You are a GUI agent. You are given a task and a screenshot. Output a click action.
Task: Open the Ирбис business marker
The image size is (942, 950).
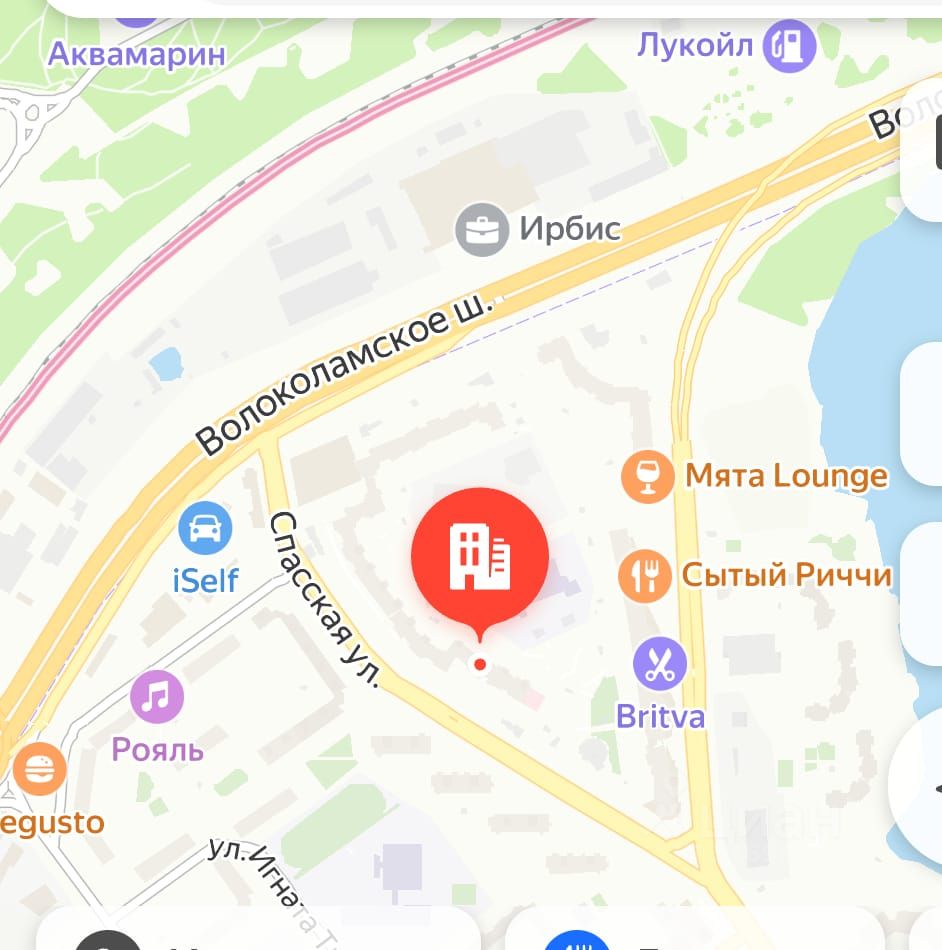tap(482, 229)
